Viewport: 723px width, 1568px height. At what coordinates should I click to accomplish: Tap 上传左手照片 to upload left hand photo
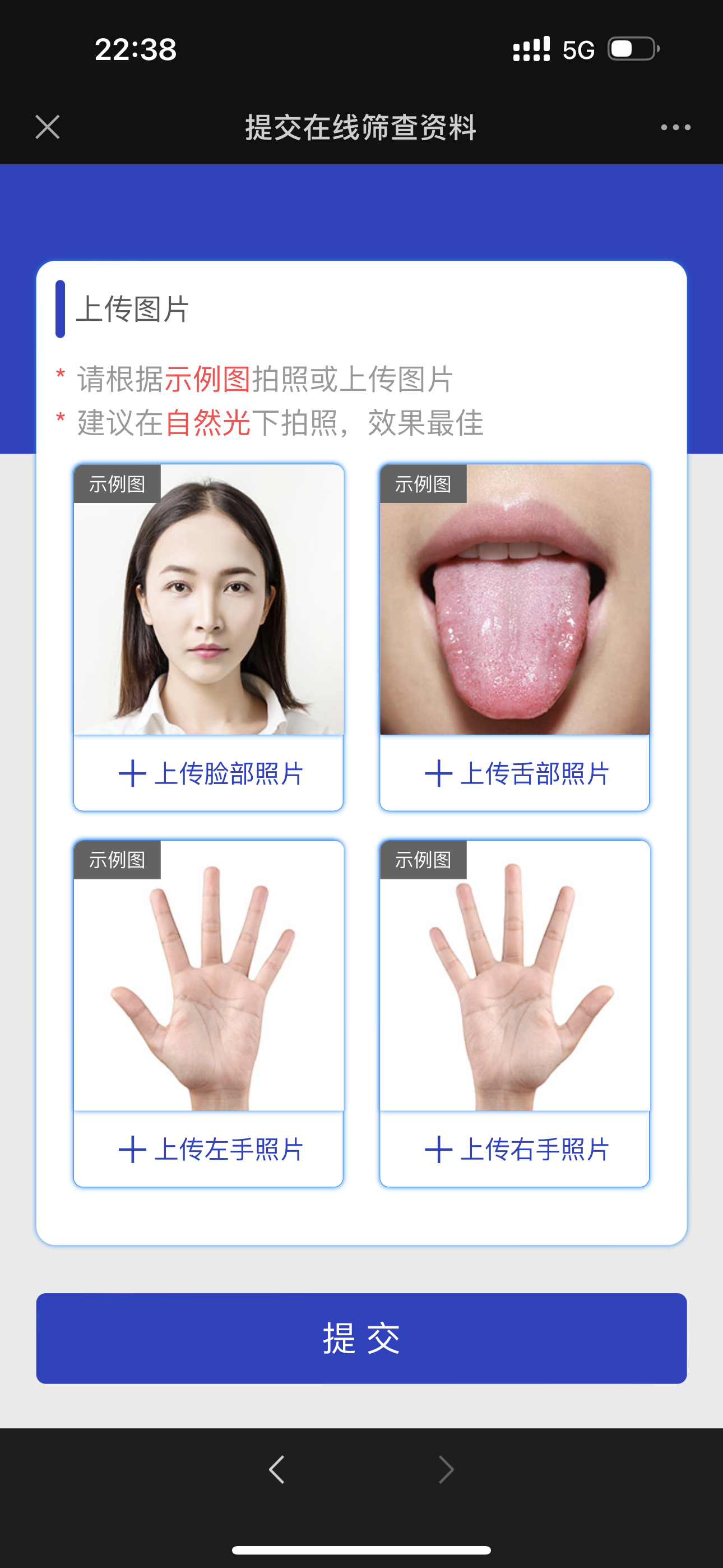208,1149
